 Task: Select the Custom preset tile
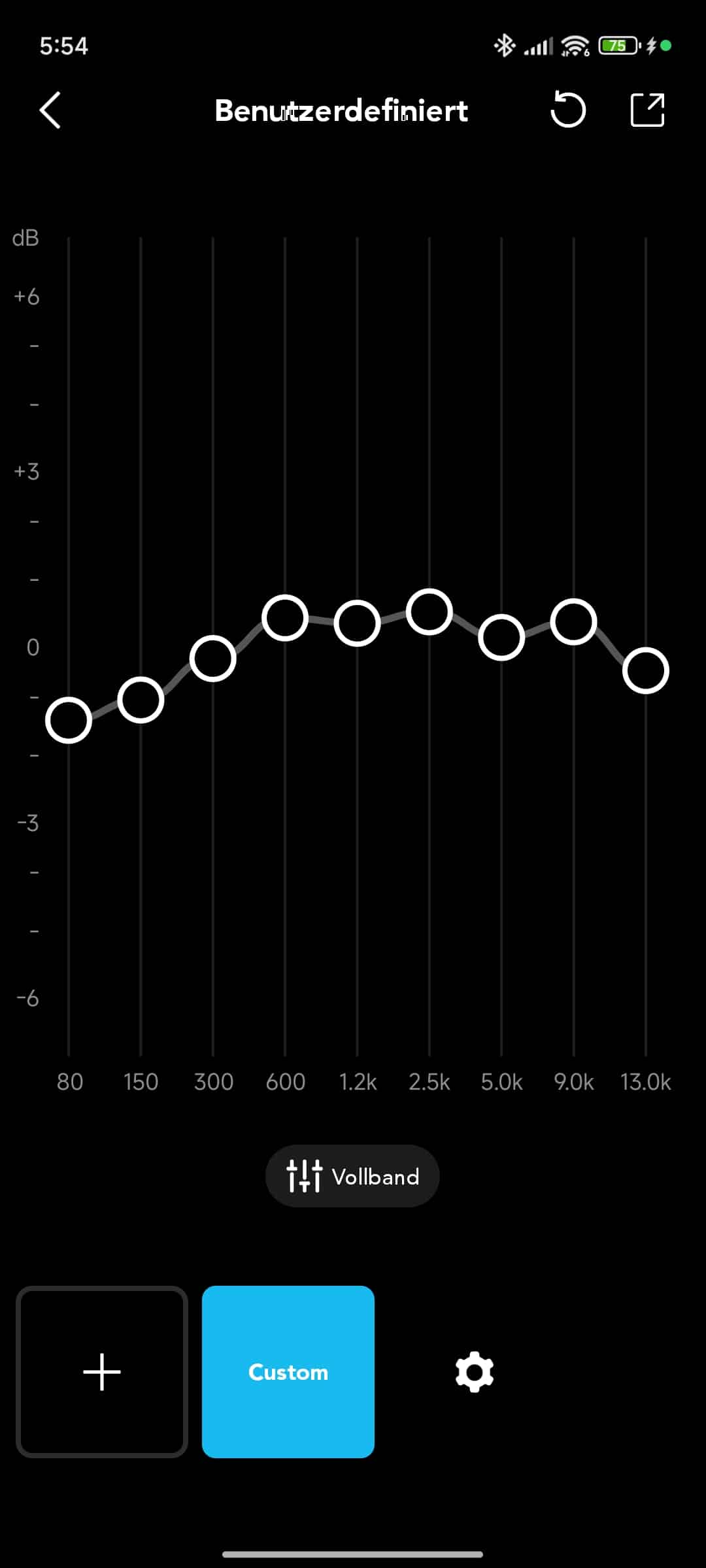288,1372
